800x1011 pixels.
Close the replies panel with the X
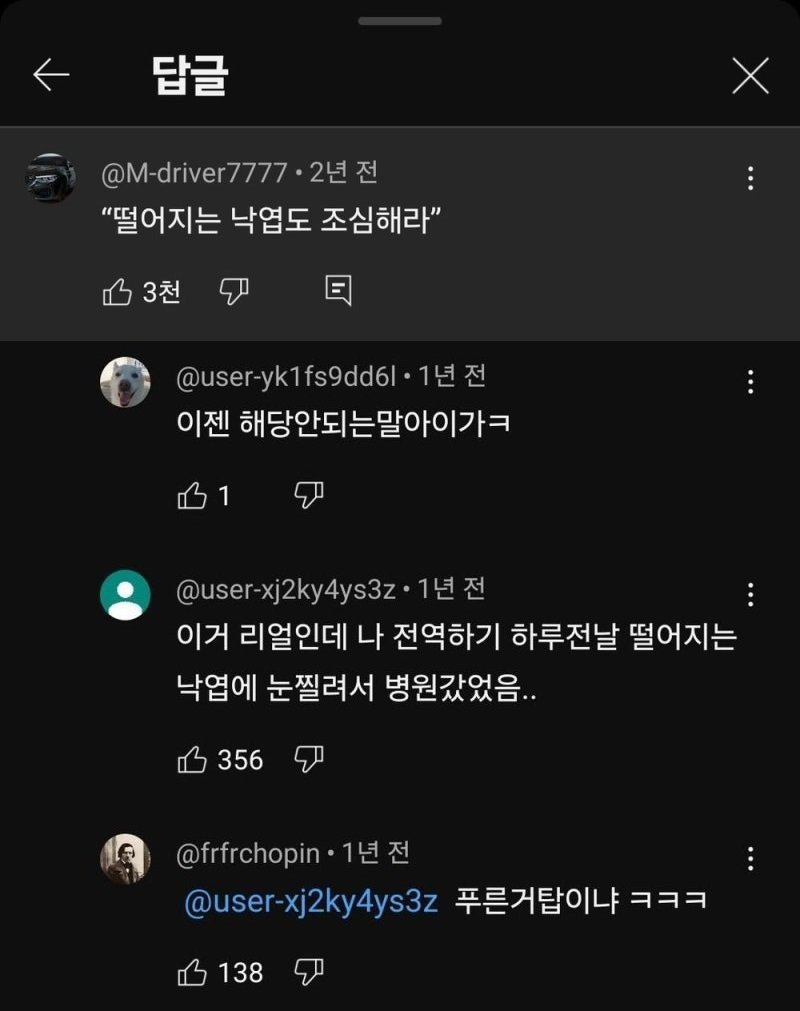tap(749, 74)
